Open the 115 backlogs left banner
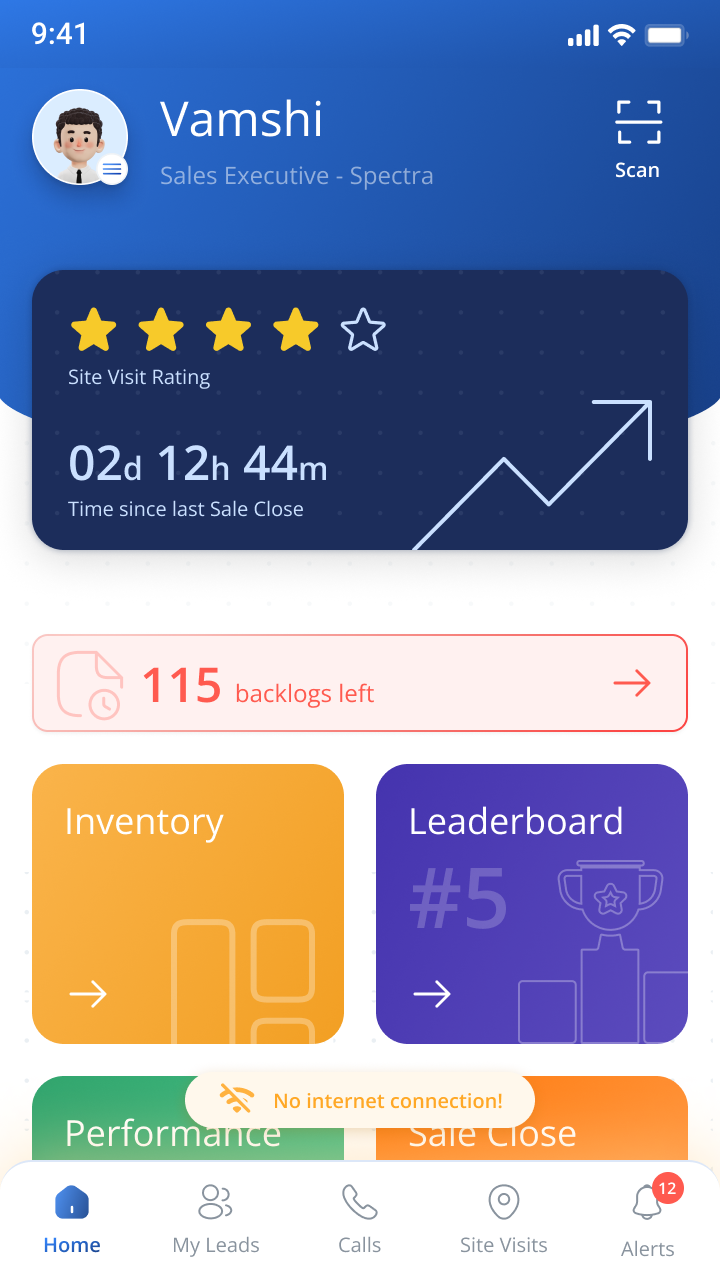Viewport: 720px width, 1280px height. [360, 683]
